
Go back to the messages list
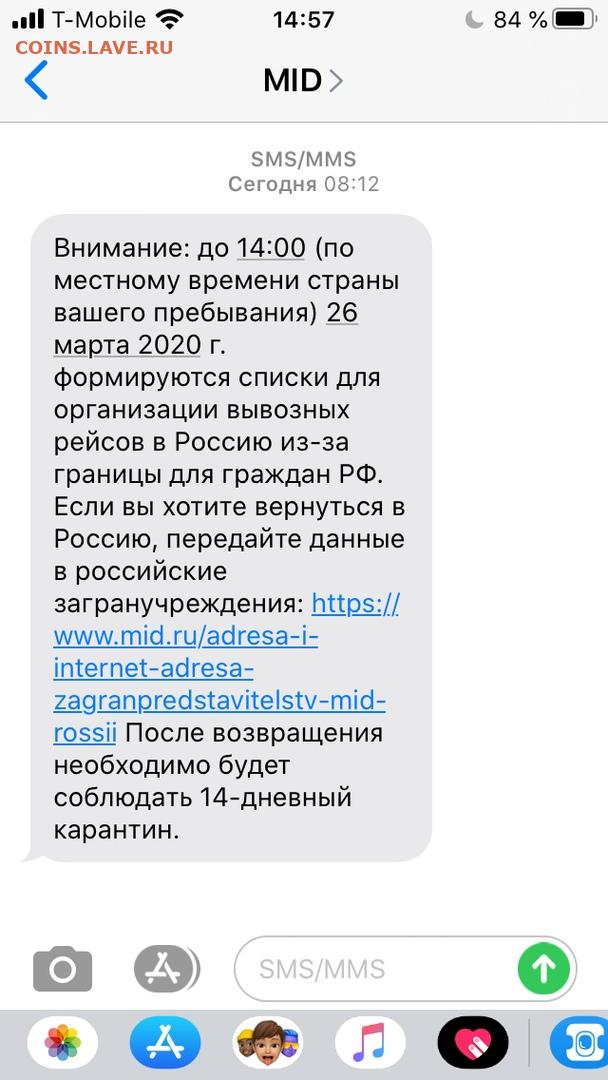[36, 80]
